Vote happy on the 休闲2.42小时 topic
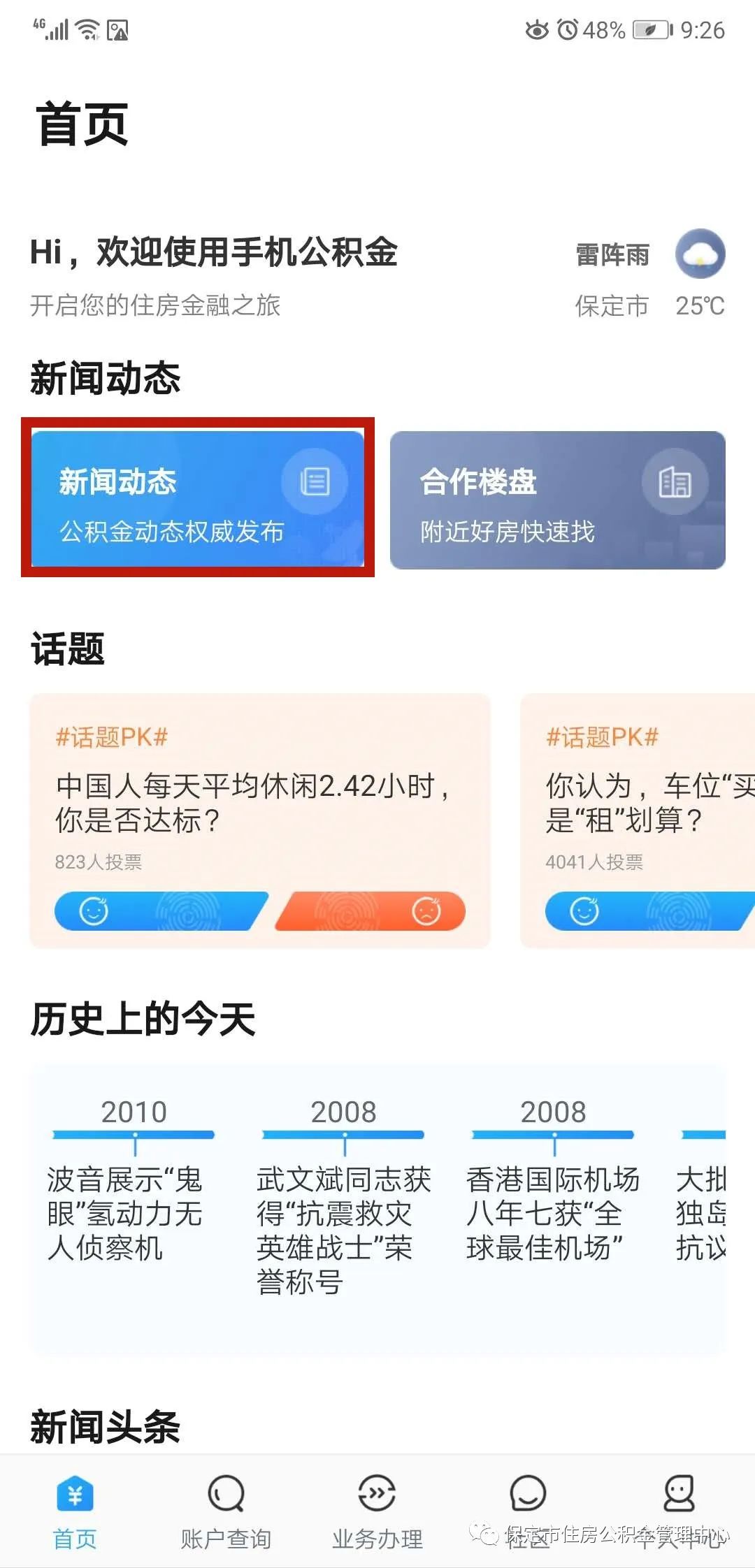The height and width of the screenshot is (1568, 755). (161, 910)
